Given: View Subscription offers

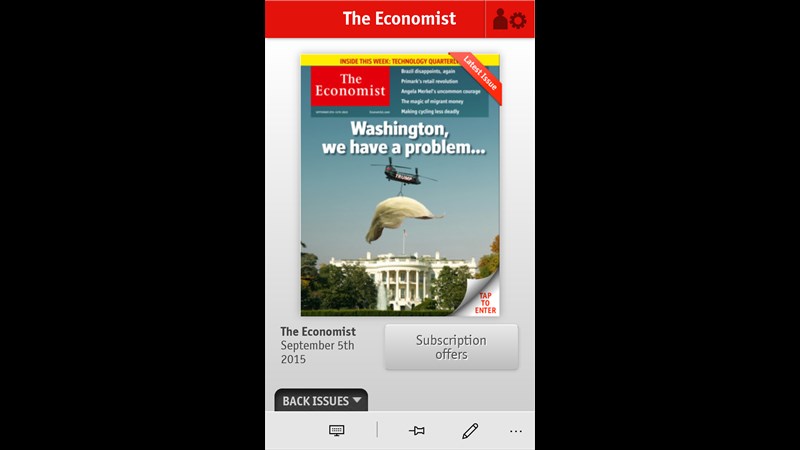Looking at the screenshot, I should 451,347.
